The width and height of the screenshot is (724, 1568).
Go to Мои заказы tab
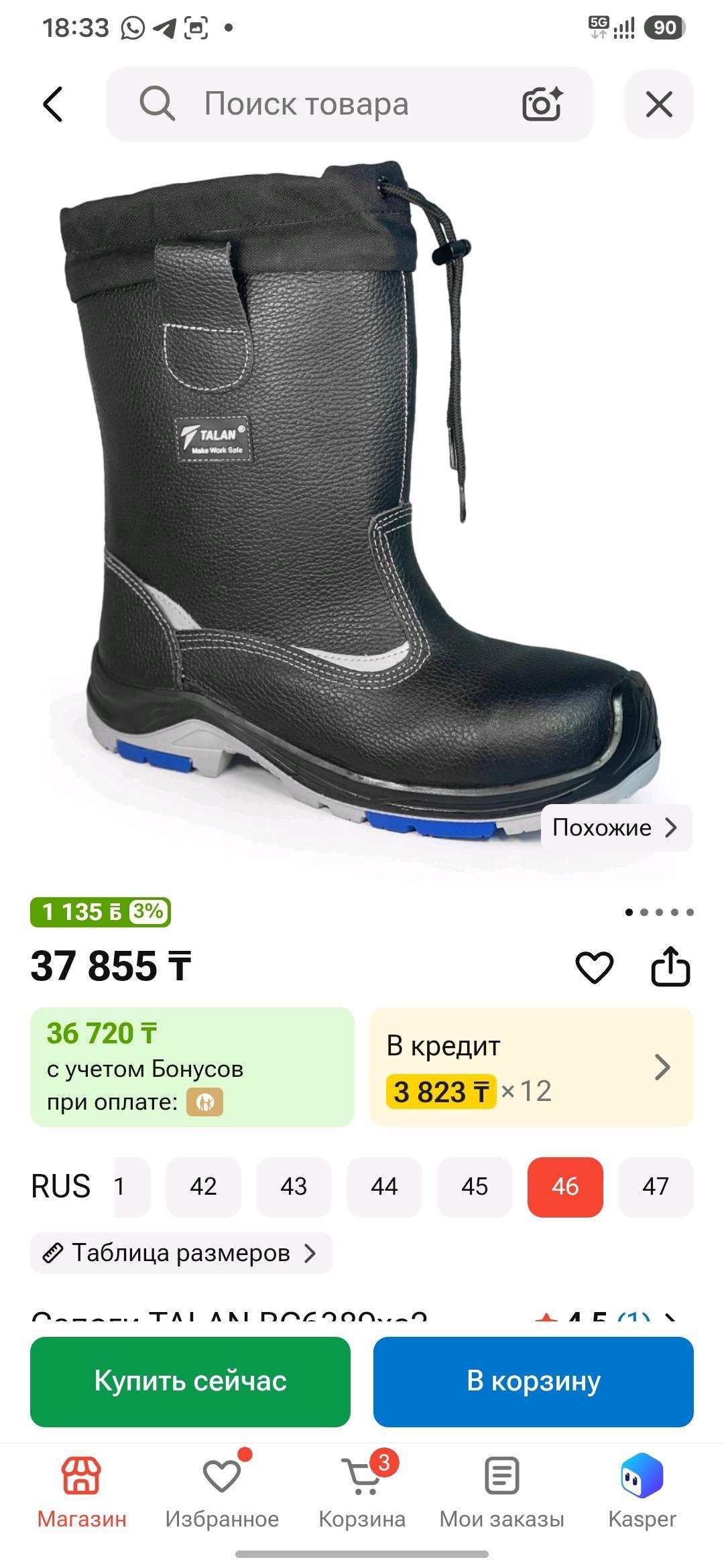(x=501, y=1494)
